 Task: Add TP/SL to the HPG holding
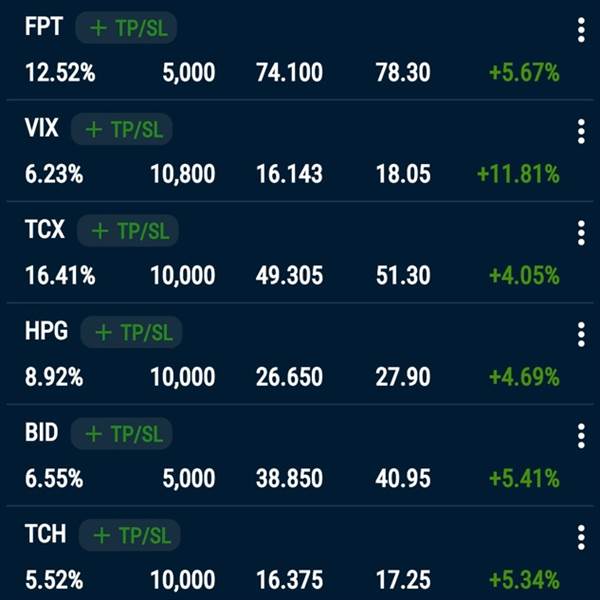point(130,332)
